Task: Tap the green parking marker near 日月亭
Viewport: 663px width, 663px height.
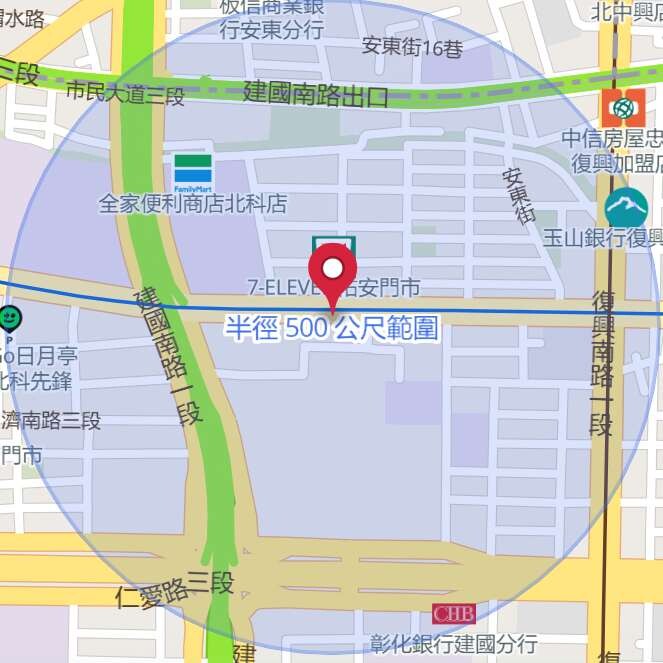Action: [10, 320]
